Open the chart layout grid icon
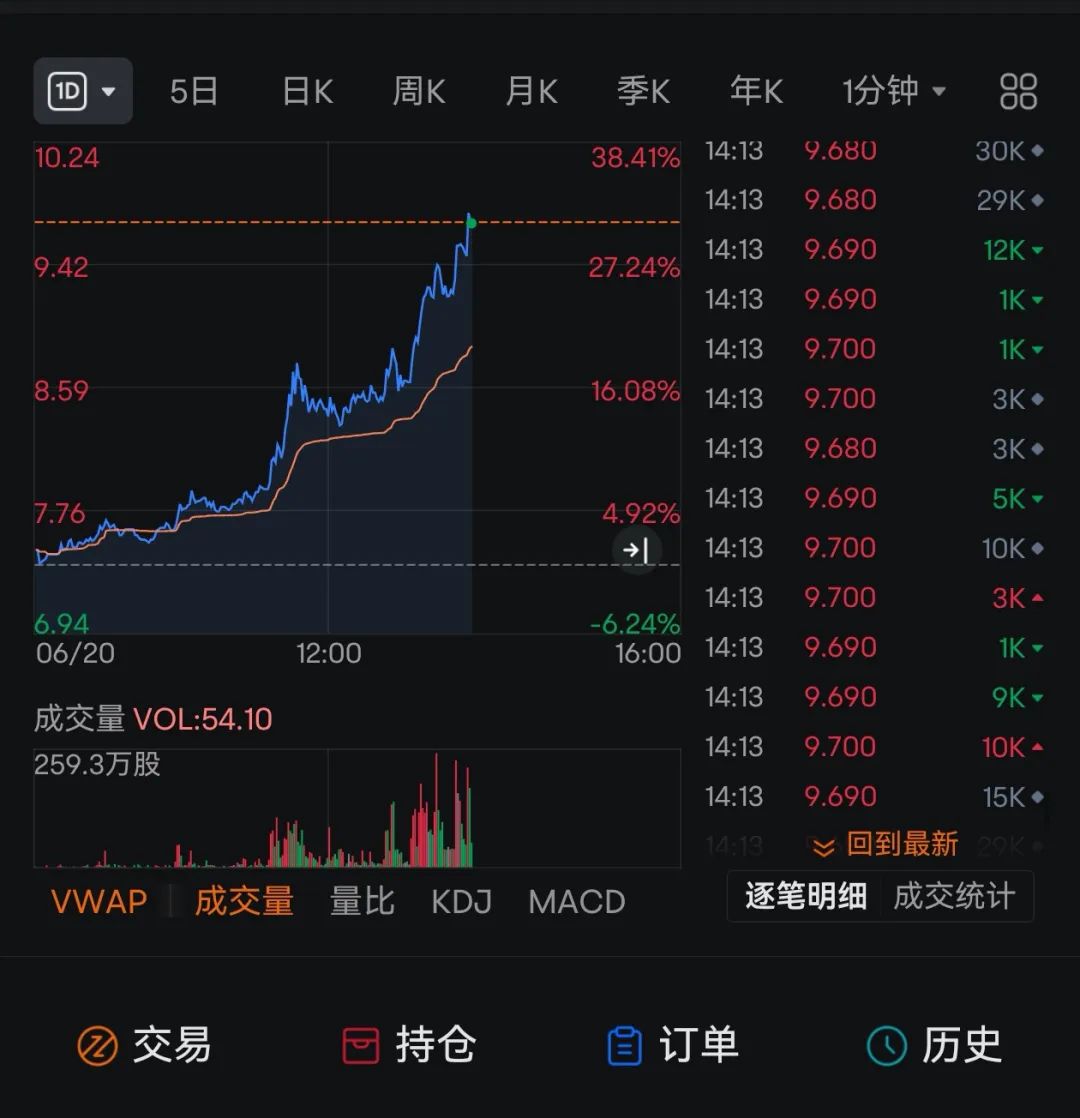 [1018, 92]
